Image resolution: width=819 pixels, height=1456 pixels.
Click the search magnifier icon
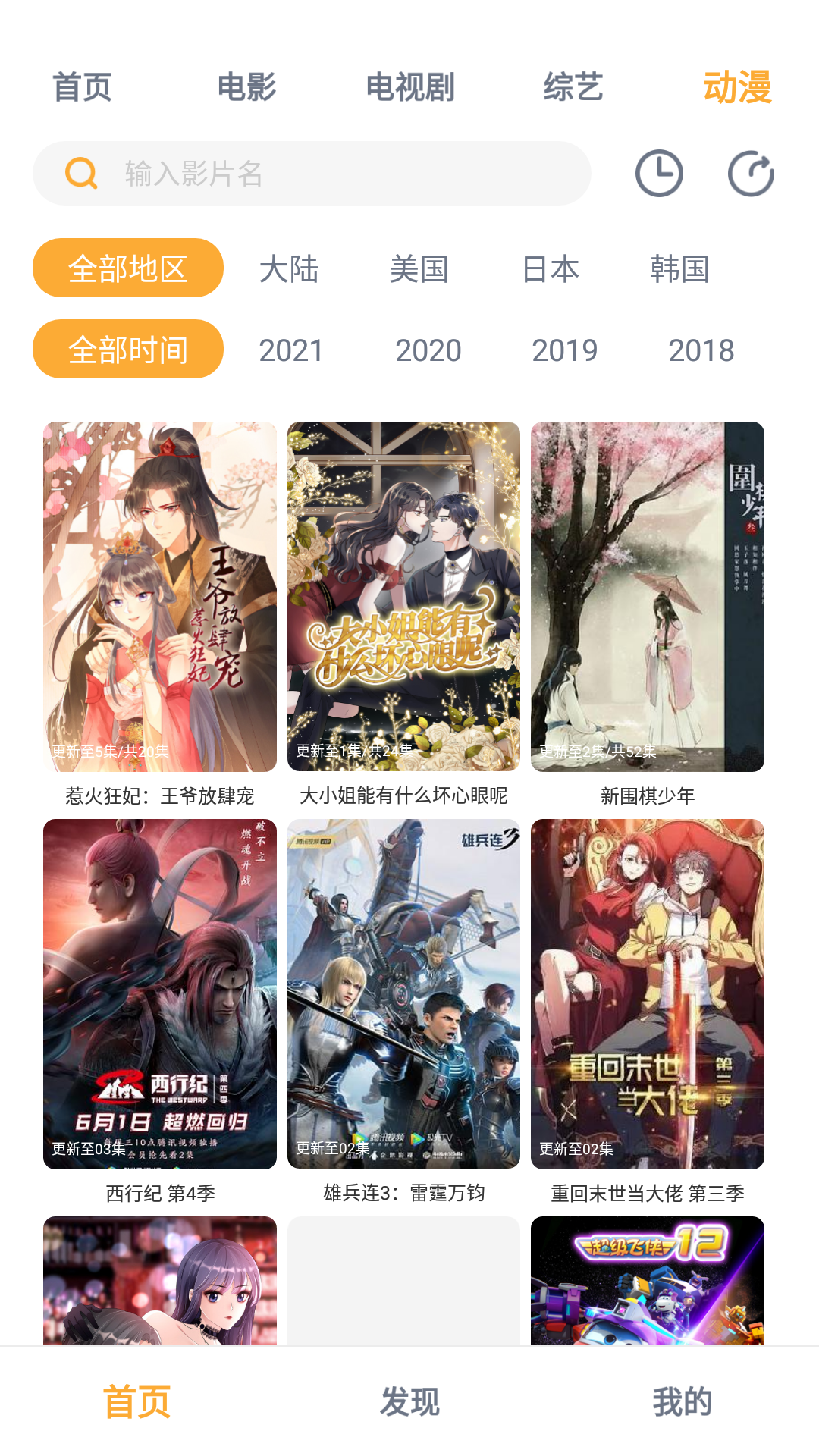coord(80,173)
